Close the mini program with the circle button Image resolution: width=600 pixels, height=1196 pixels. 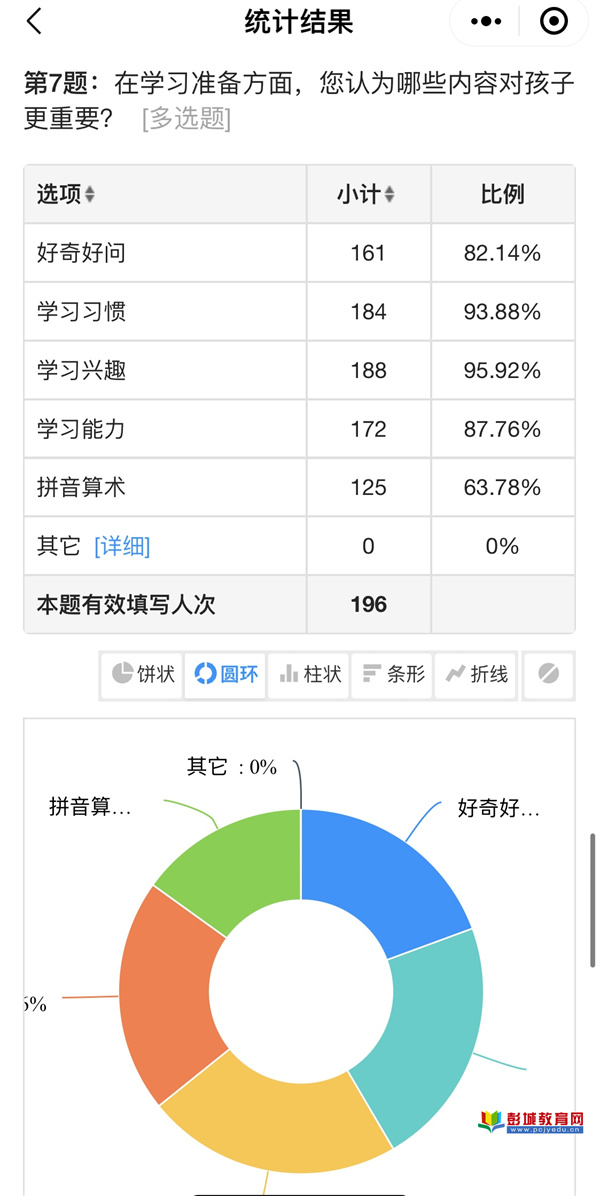click(554, 21)
